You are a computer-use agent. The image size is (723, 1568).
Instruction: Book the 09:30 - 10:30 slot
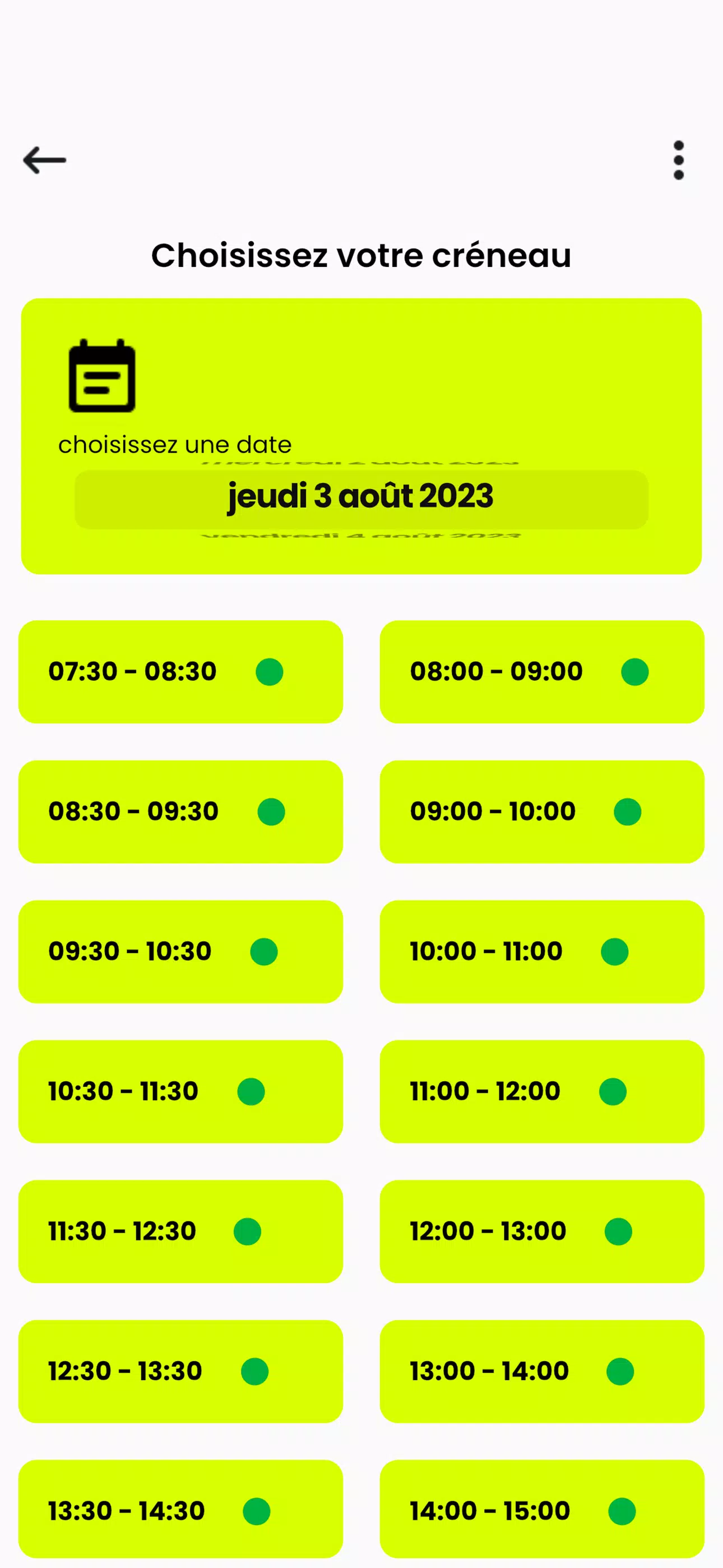point(180,951)
